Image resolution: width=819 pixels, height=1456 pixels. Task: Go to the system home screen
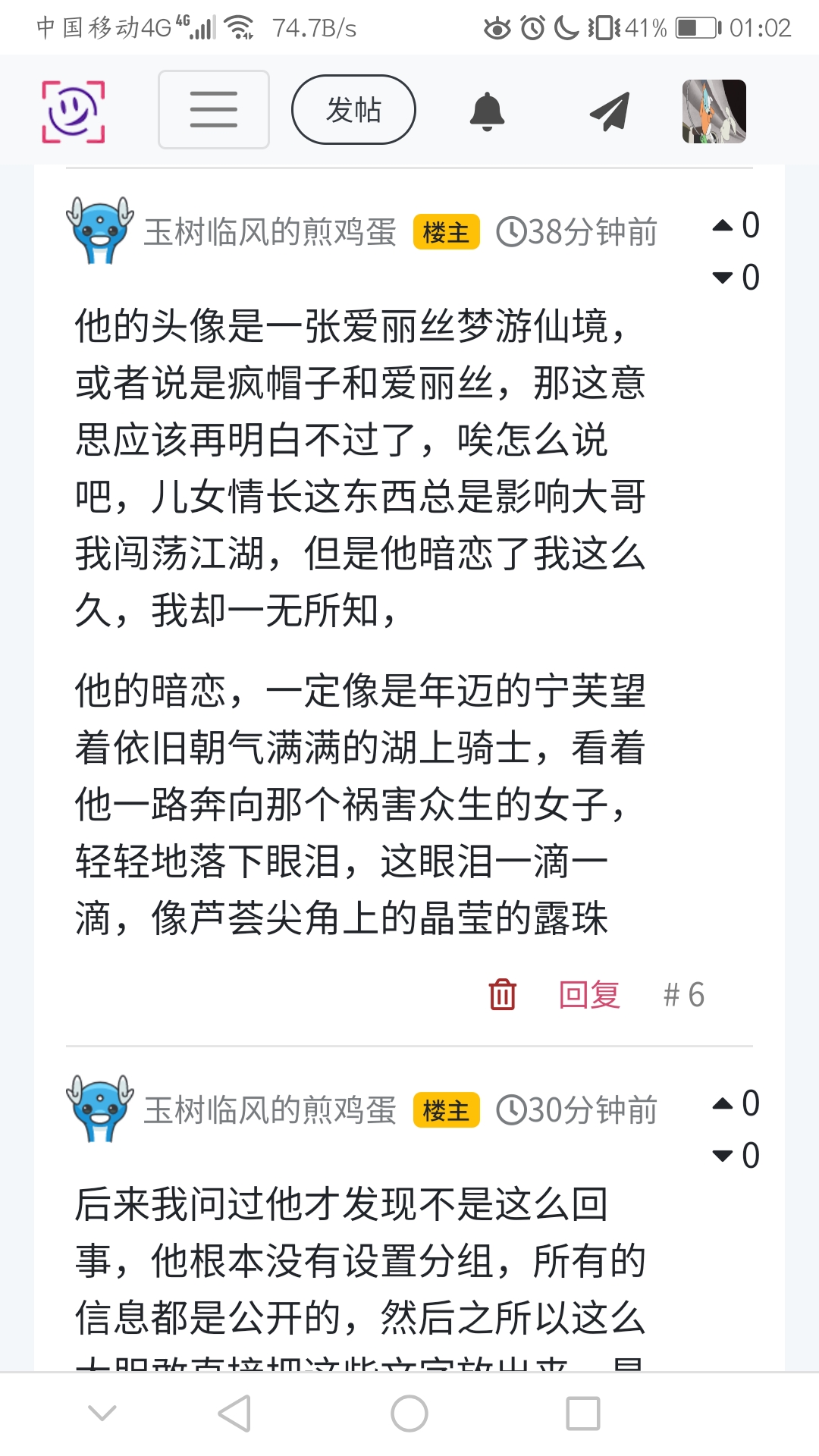(409, 1414)
